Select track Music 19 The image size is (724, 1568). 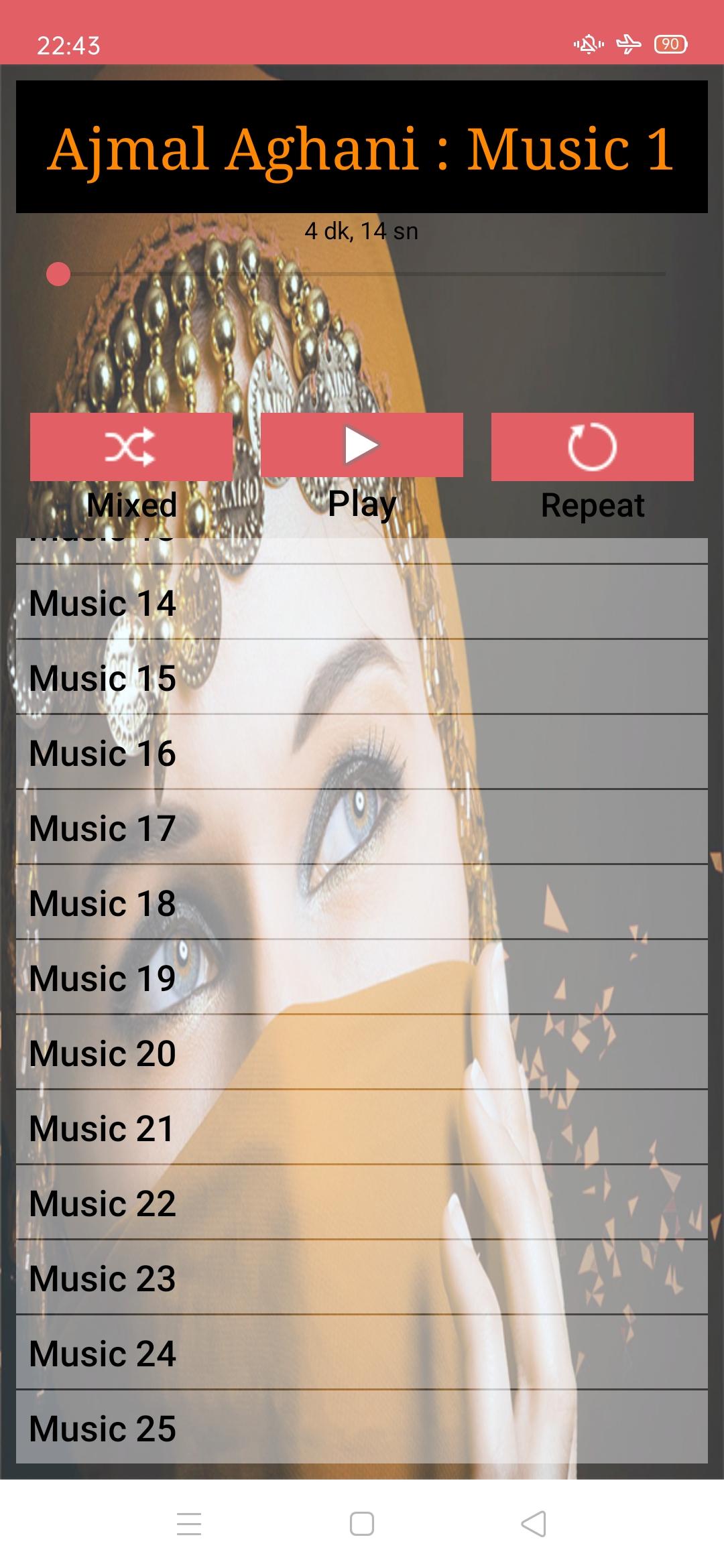(362, 978)
